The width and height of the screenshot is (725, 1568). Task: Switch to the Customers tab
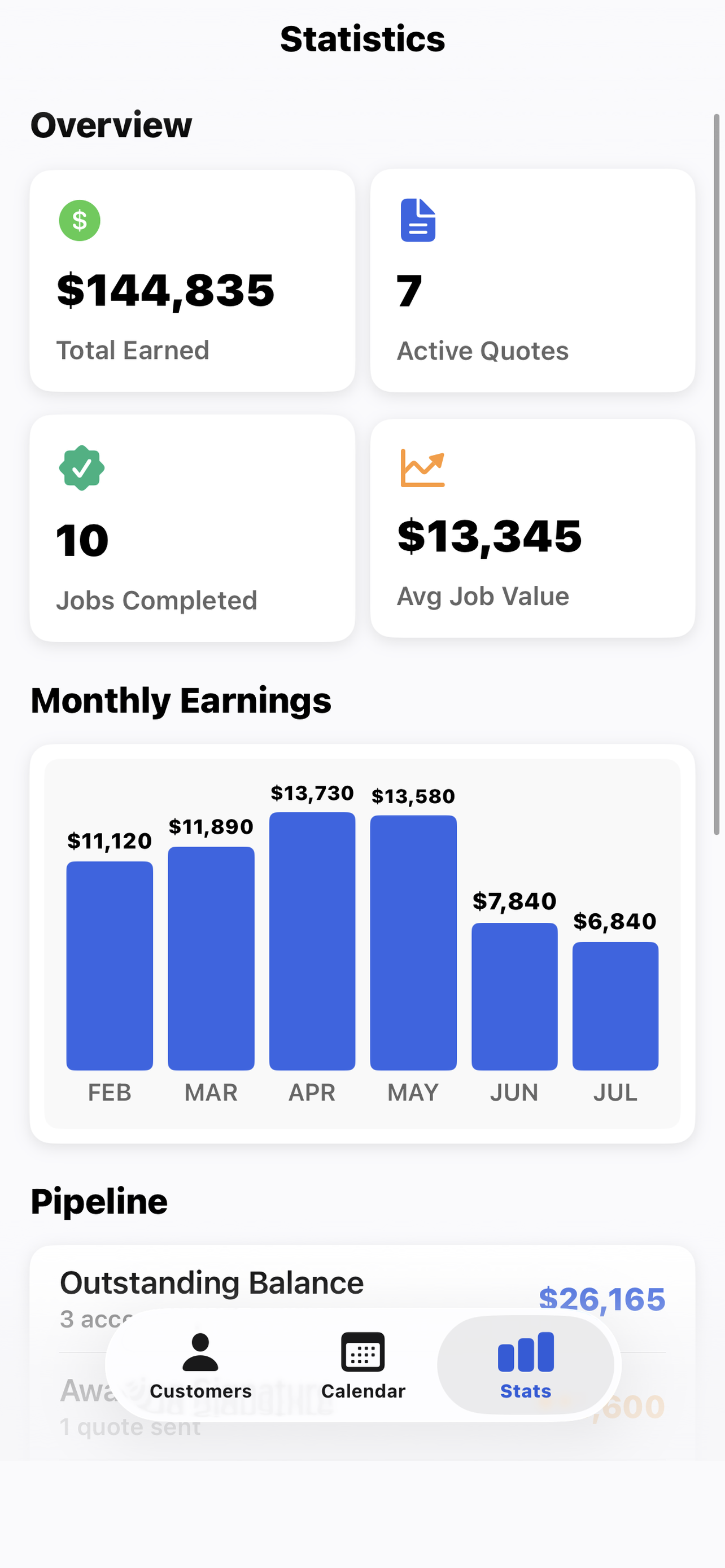pos(200,1365)
